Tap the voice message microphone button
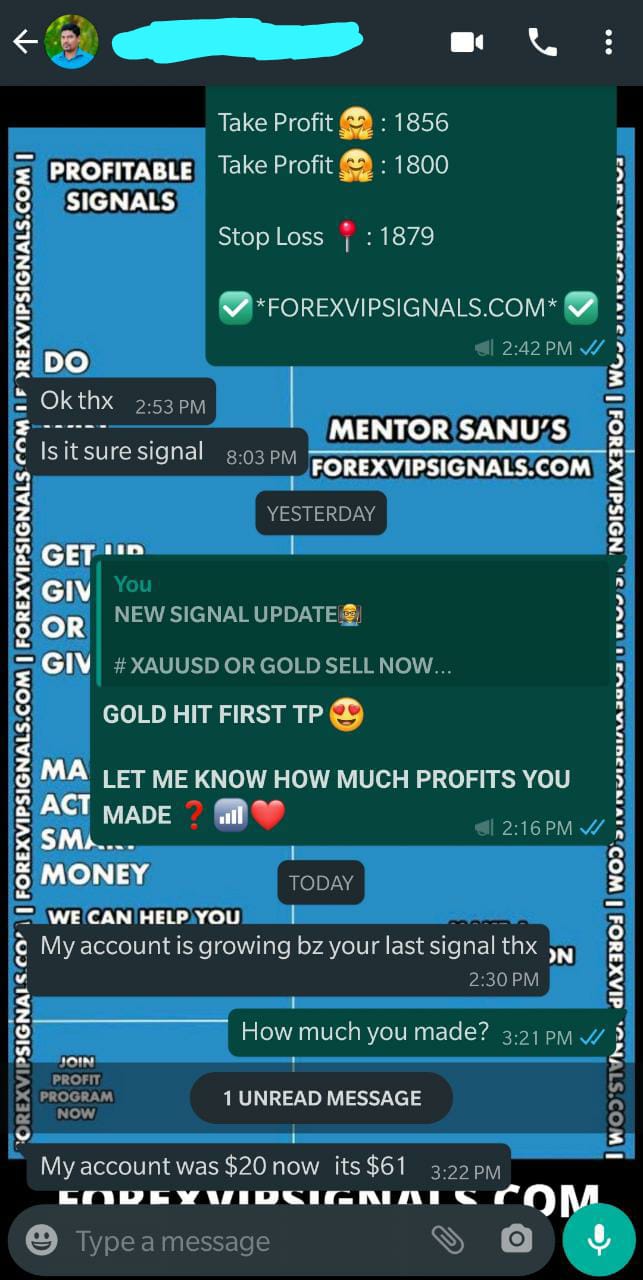The image size is (643, 1280). click(x=599, y=1241)
